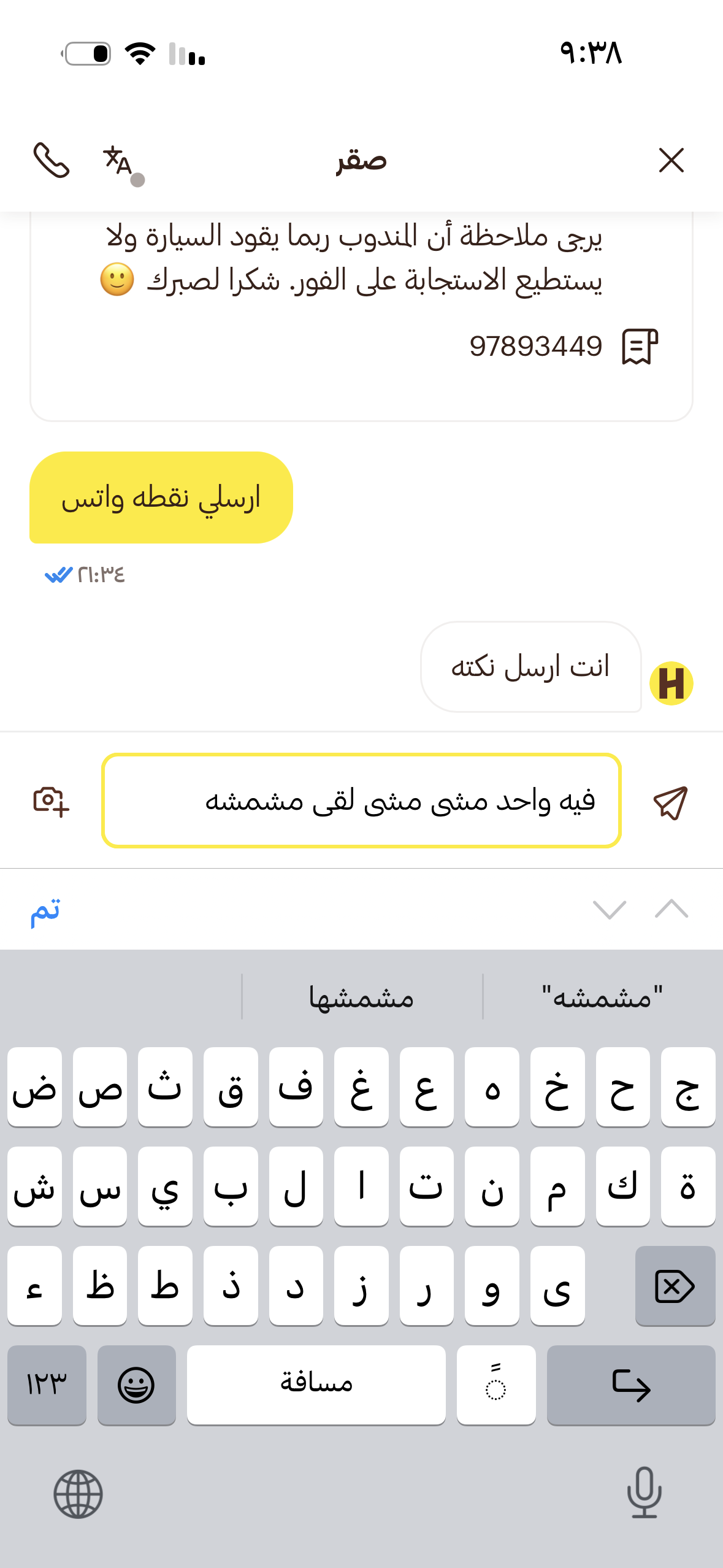Switch to numbers keyboard ١٢٣
Image resolution: width=723 pixels, height=1568 pixels.
(x=47, y=1384)
